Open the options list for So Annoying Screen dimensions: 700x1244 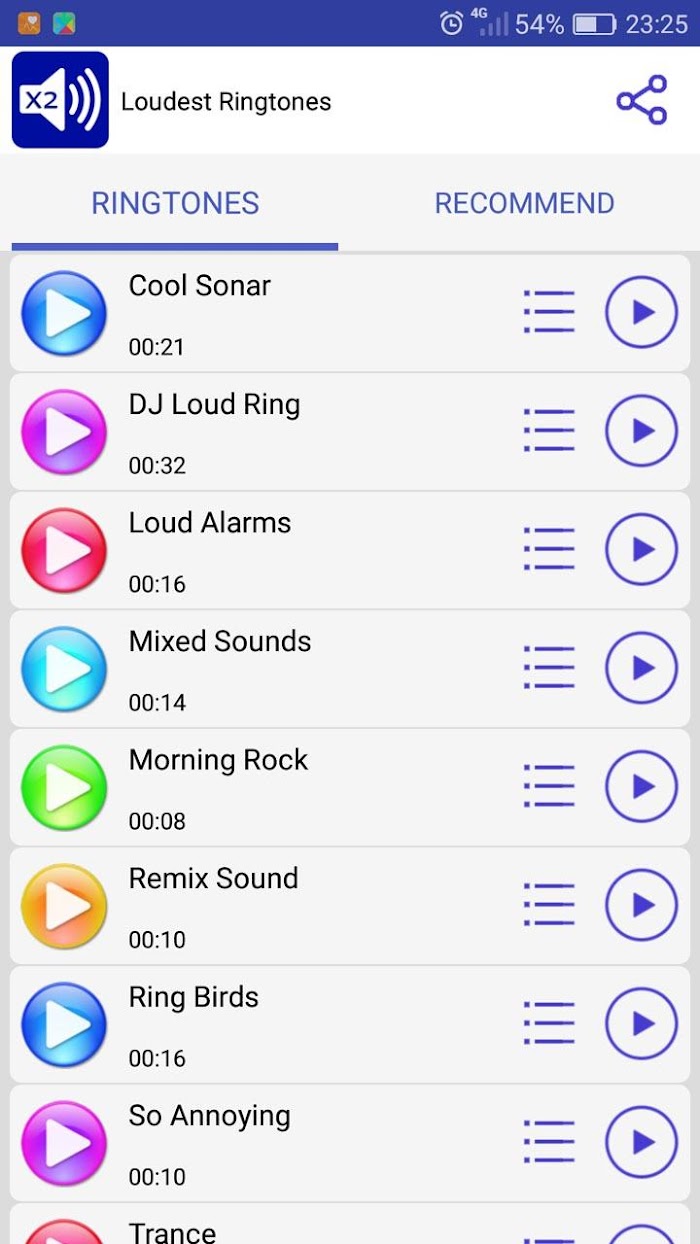[549, 1142]
